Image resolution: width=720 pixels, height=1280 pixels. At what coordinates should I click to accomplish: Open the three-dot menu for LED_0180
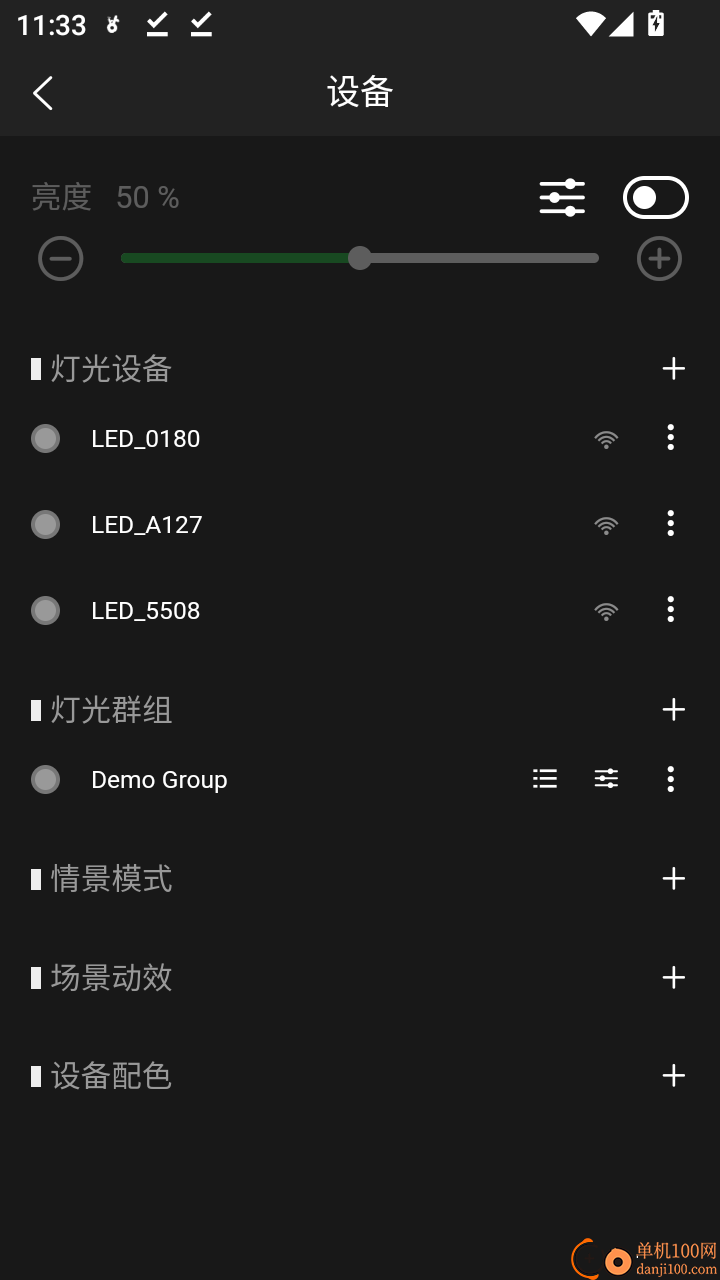670,438
